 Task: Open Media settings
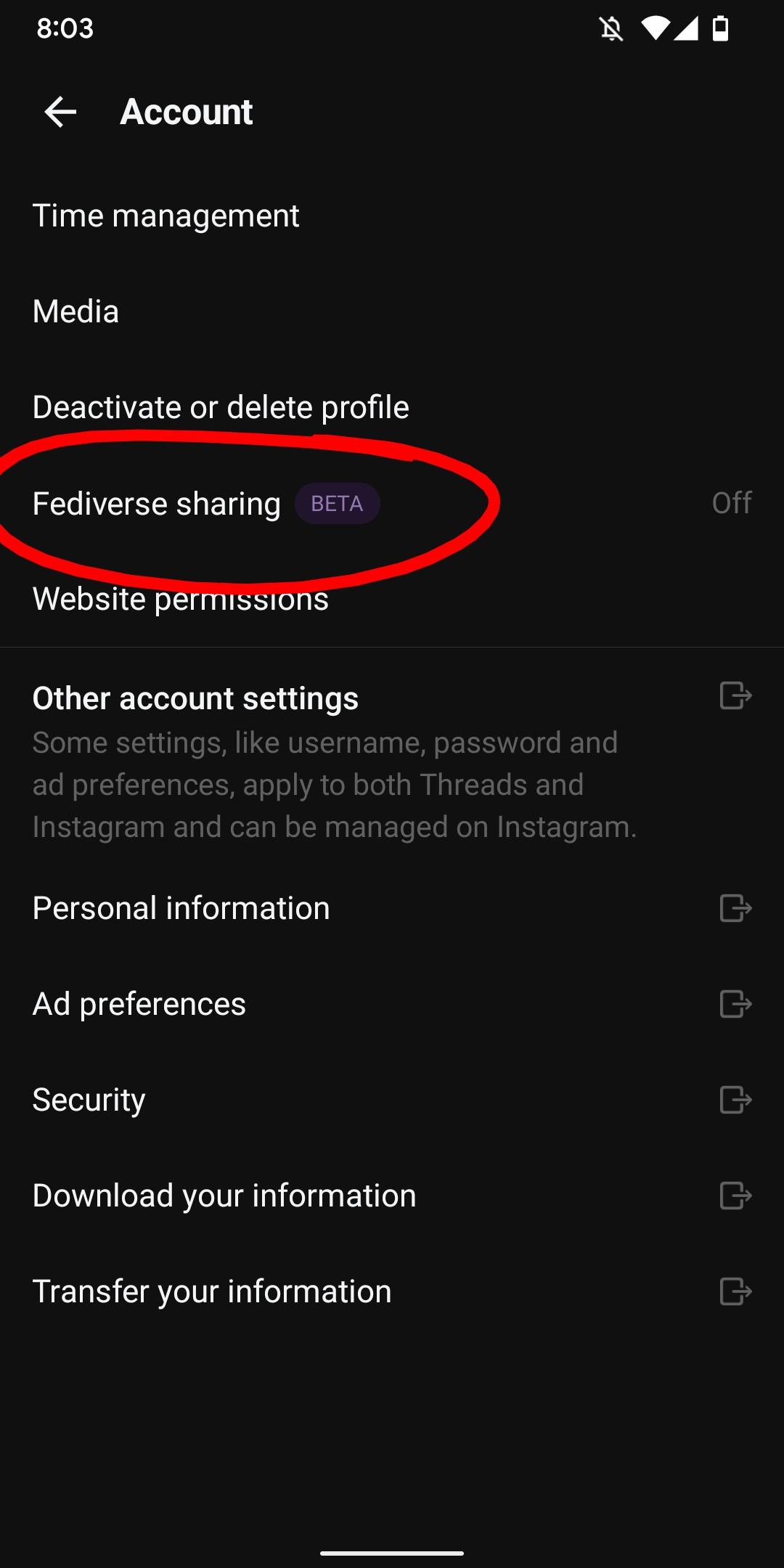tap(75, 311)
